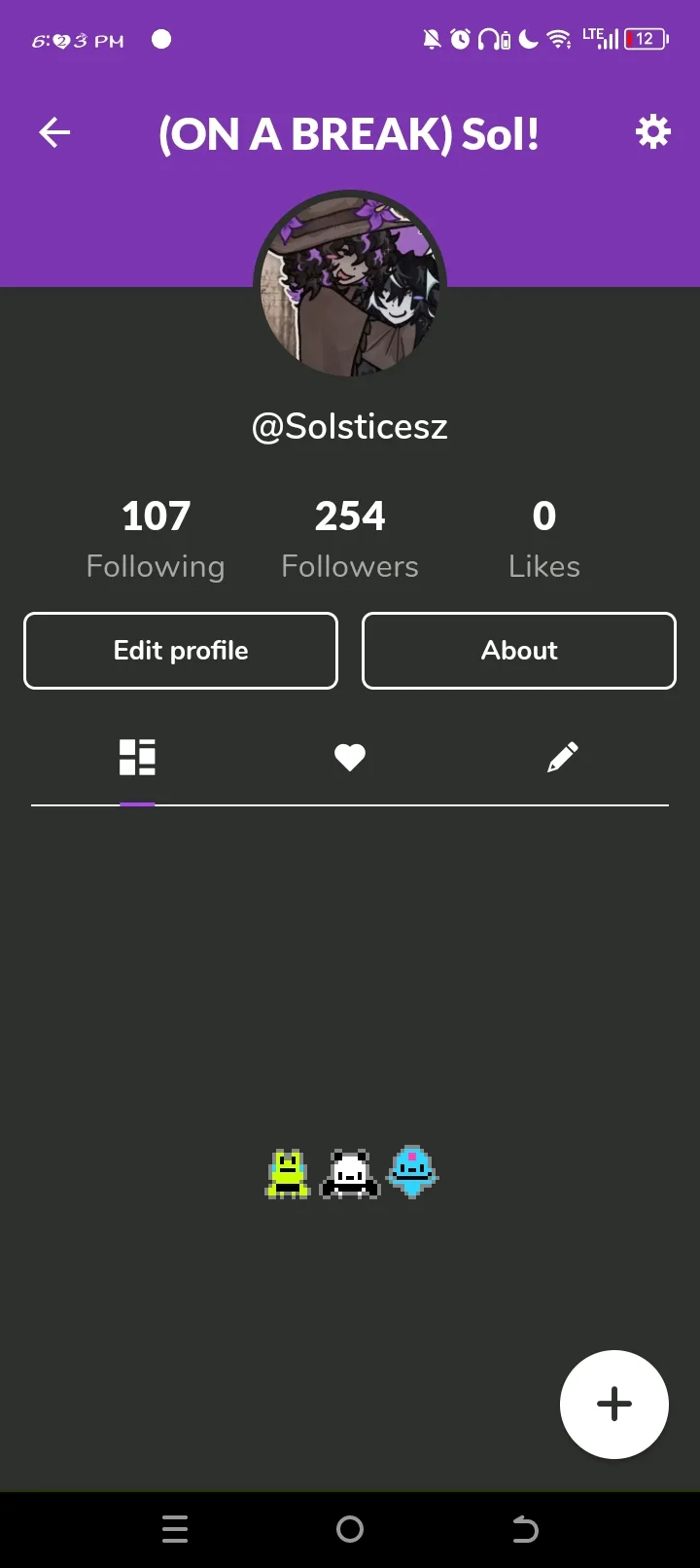The height and width of the screenshot is (1568, 700).
Task: Switch to the liked posts heart tab
Action: pos(350,757)
